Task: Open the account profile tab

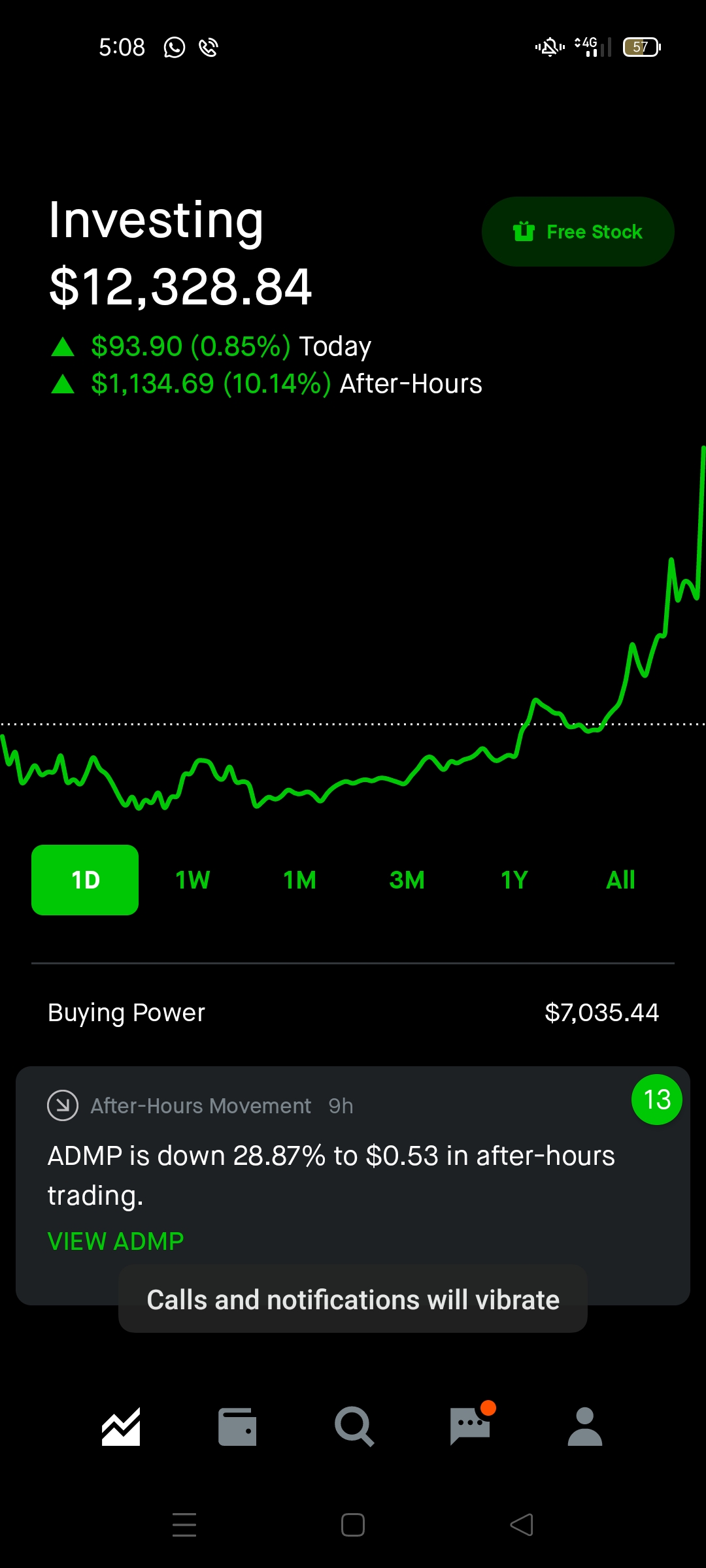Action: pos(585,1426)
